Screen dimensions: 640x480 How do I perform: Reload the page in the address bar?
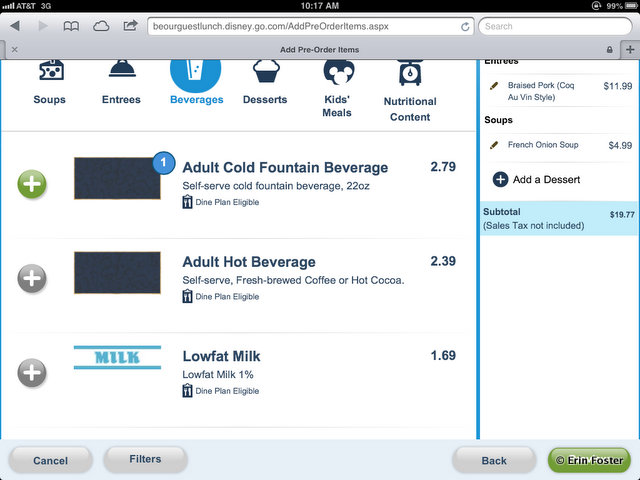click(466, 26)
